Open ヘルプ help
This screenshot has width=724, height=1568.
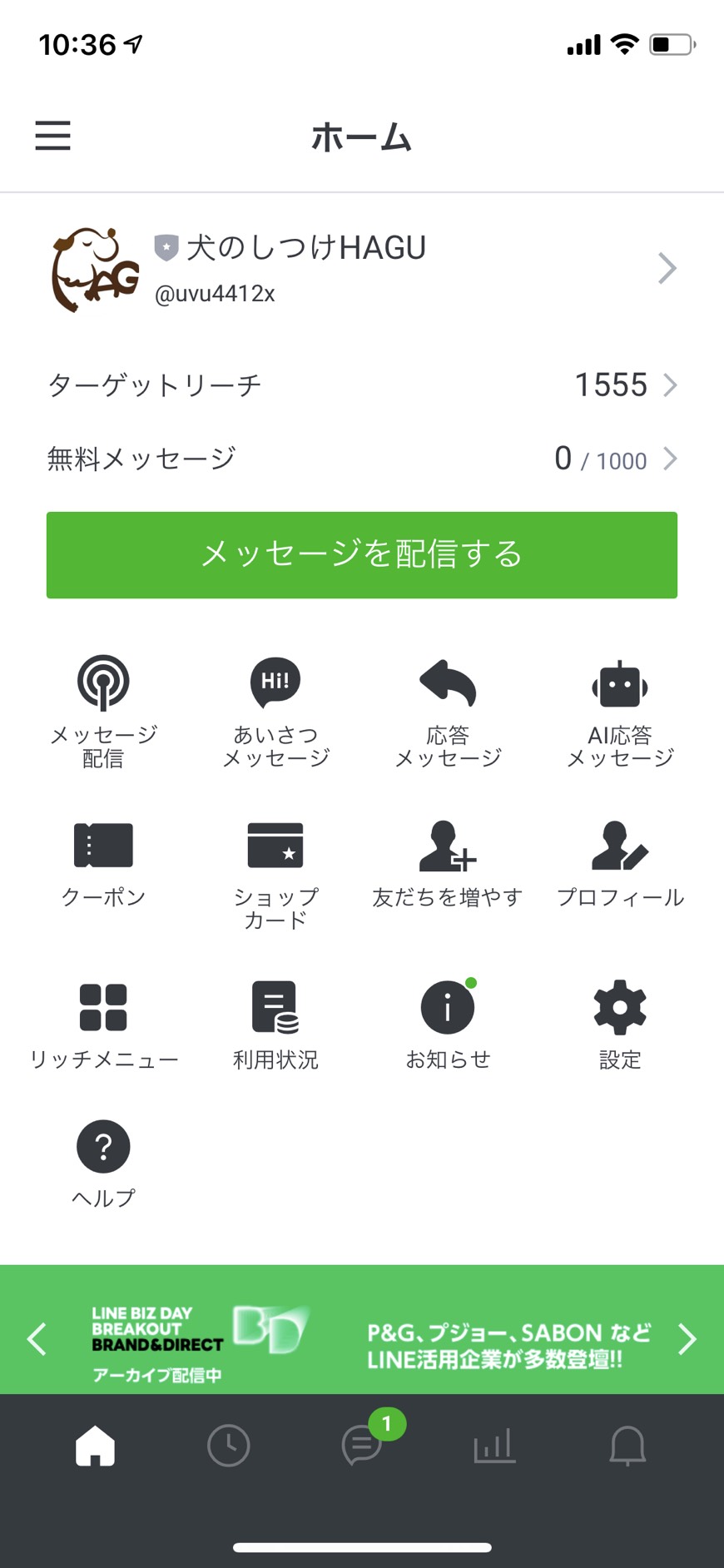[103, 1163]
